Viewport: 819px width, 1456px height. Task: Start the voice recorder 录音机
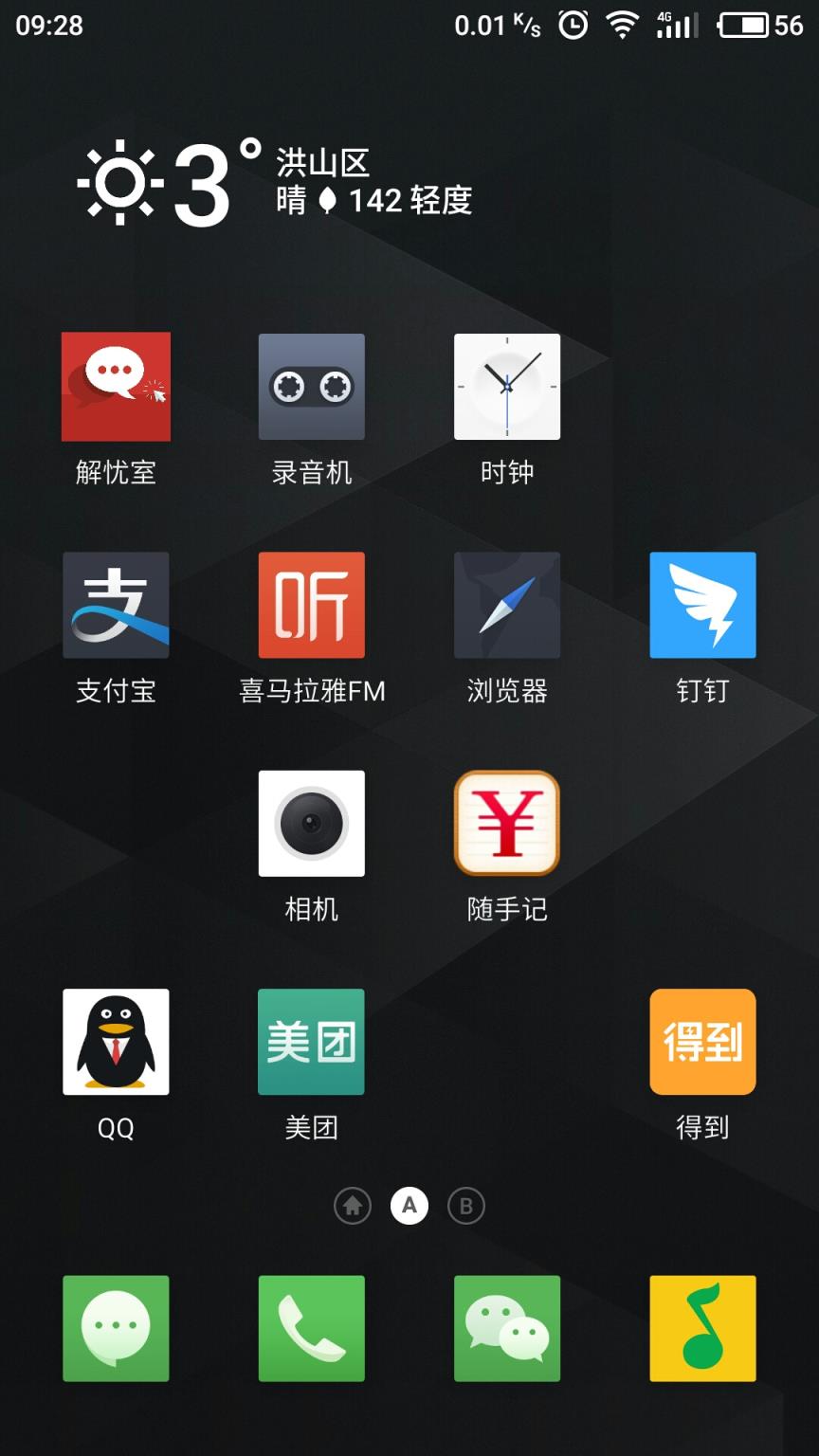pyautogui.click(x=311, y=386)
